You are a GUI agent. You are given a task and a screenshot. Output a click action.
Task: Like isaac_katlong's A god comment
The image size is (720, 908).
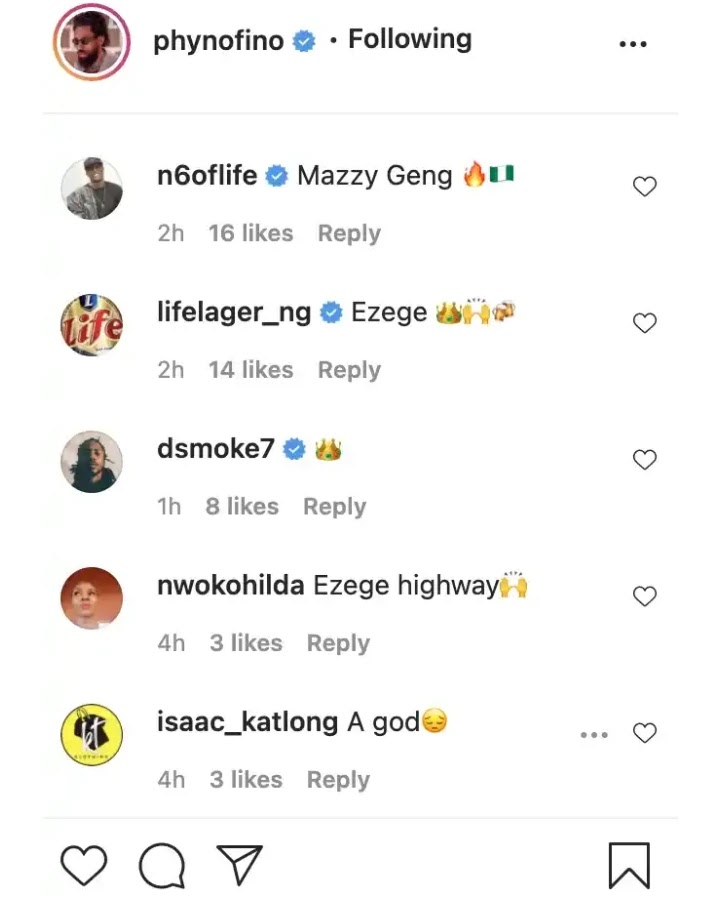tap(645, 733)
